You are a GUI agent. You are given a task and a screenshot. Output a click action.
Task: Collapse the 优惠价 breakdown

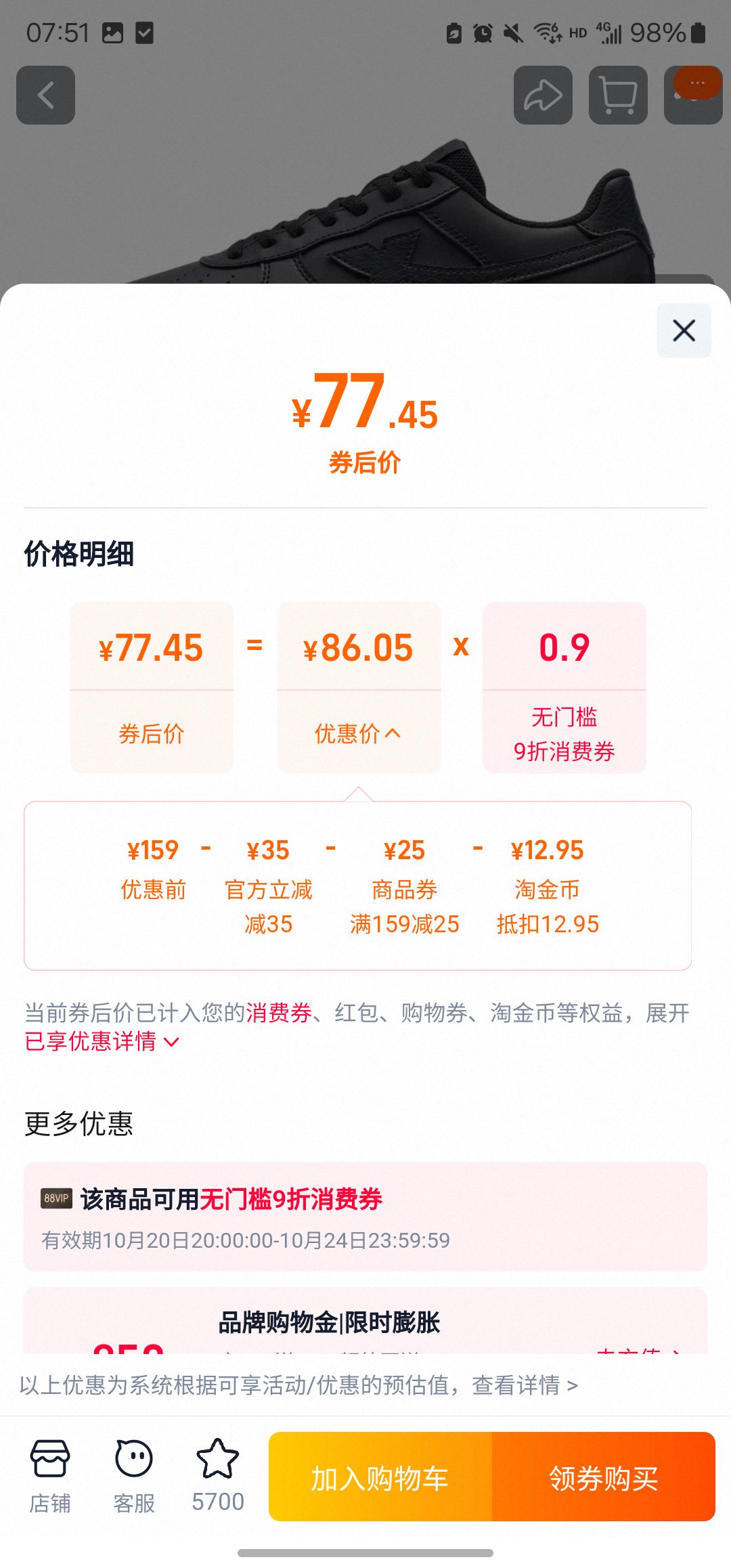coord(358,733)
